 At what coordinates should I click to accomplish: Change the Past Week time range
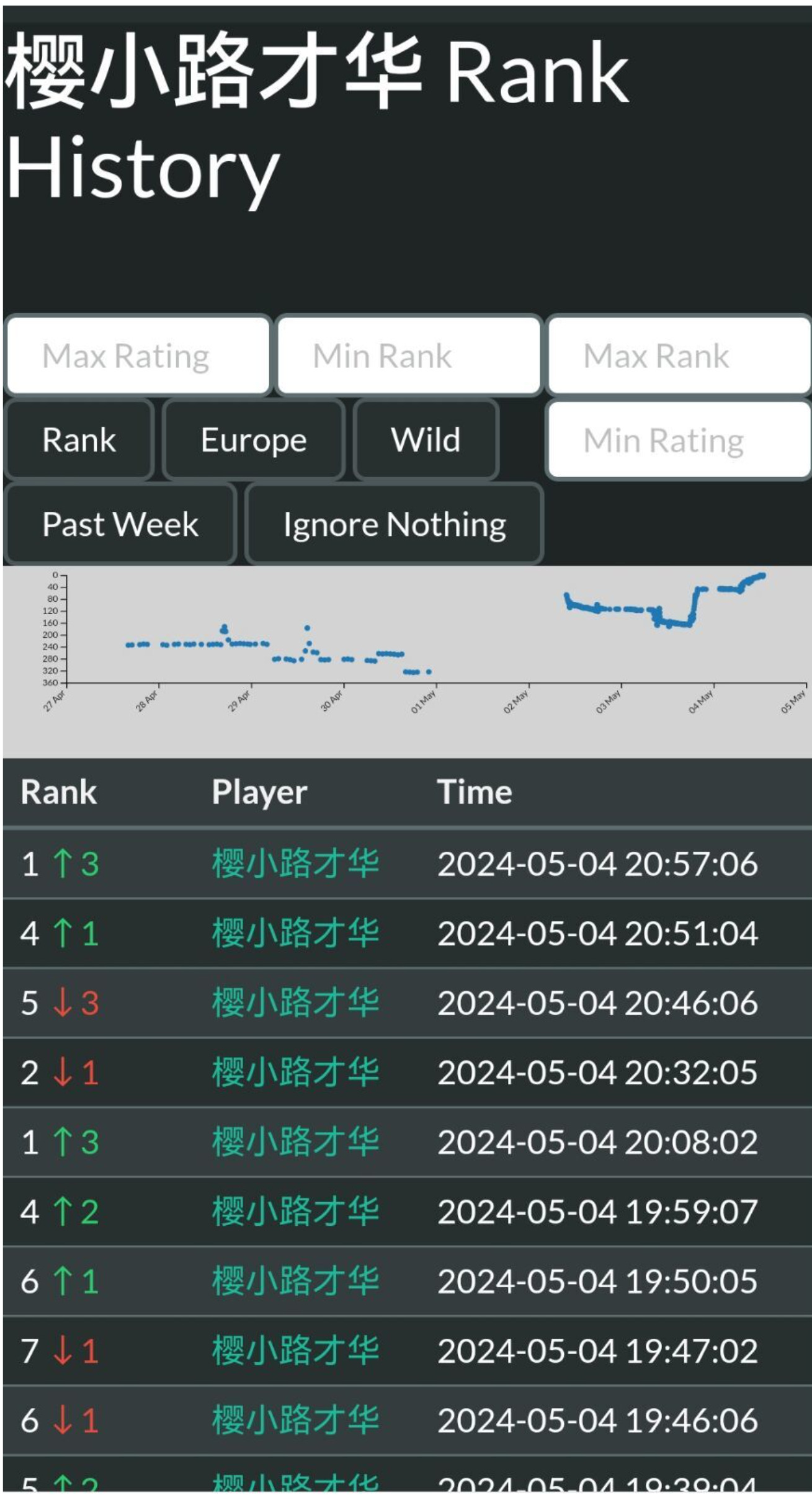point(120,525)
